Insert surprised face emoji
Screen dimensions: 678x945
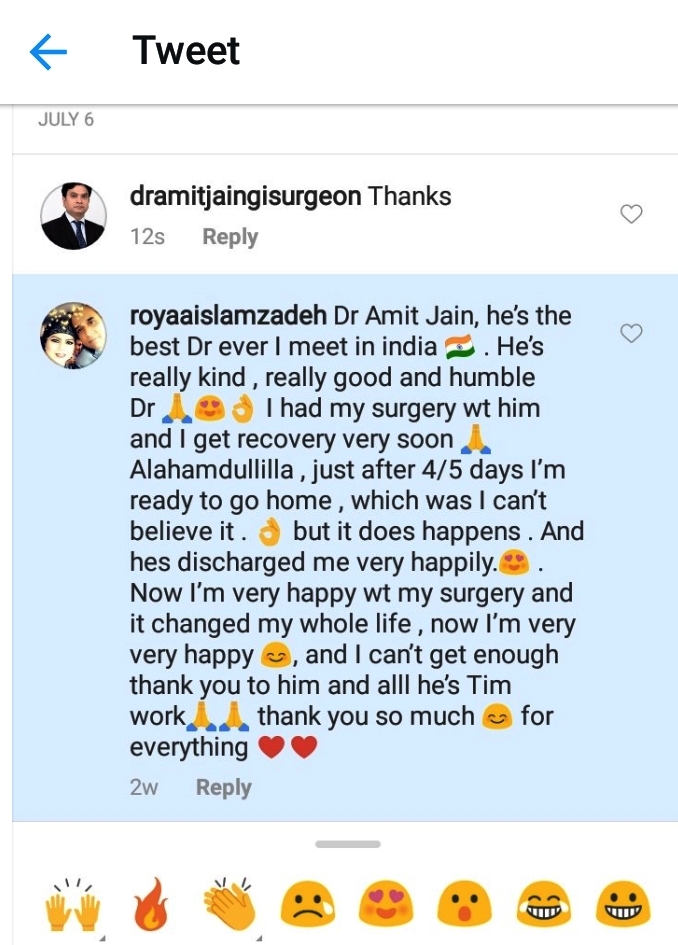click(x=463, y=906)
